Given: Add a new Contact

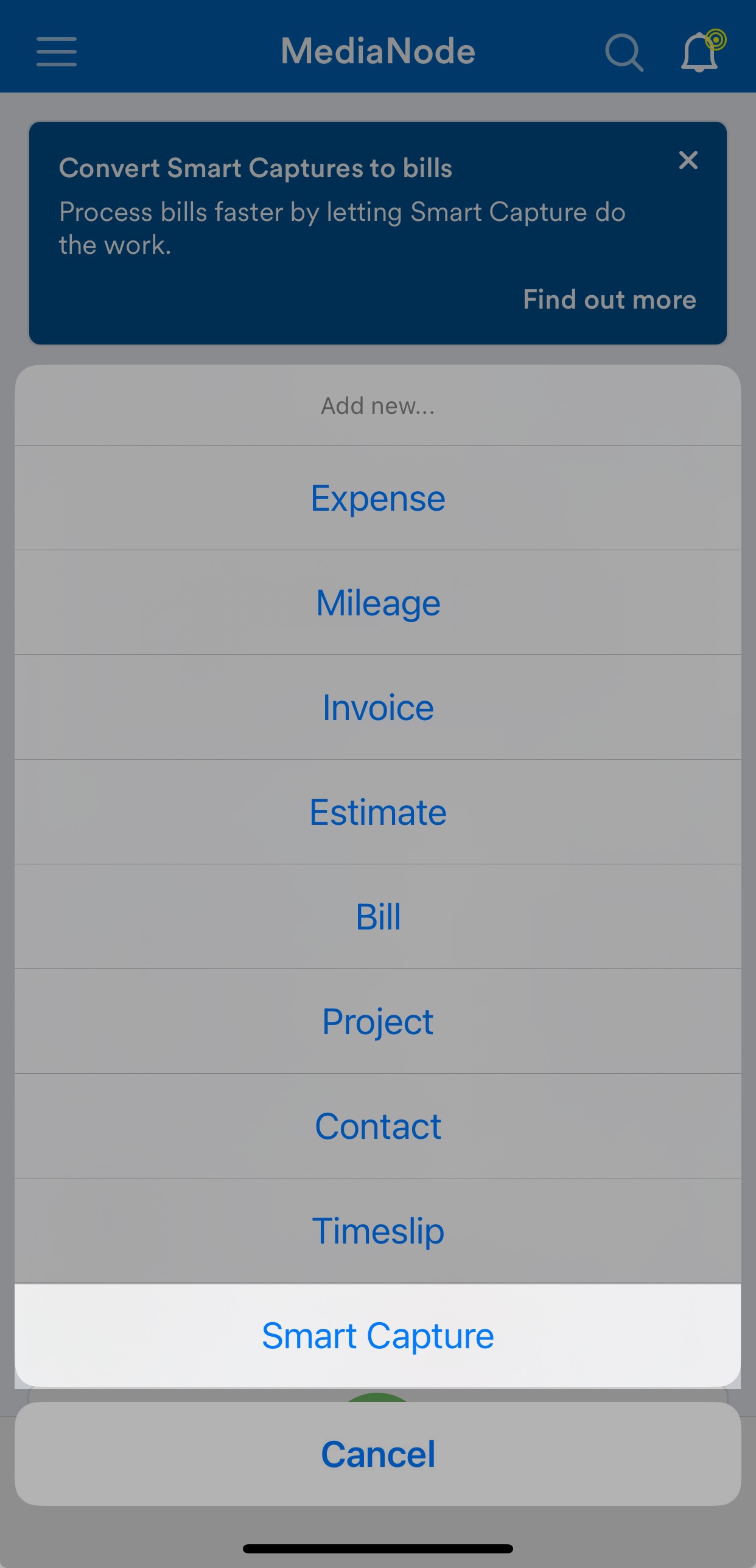Looking at the screenshot, I should (378, 1125).
